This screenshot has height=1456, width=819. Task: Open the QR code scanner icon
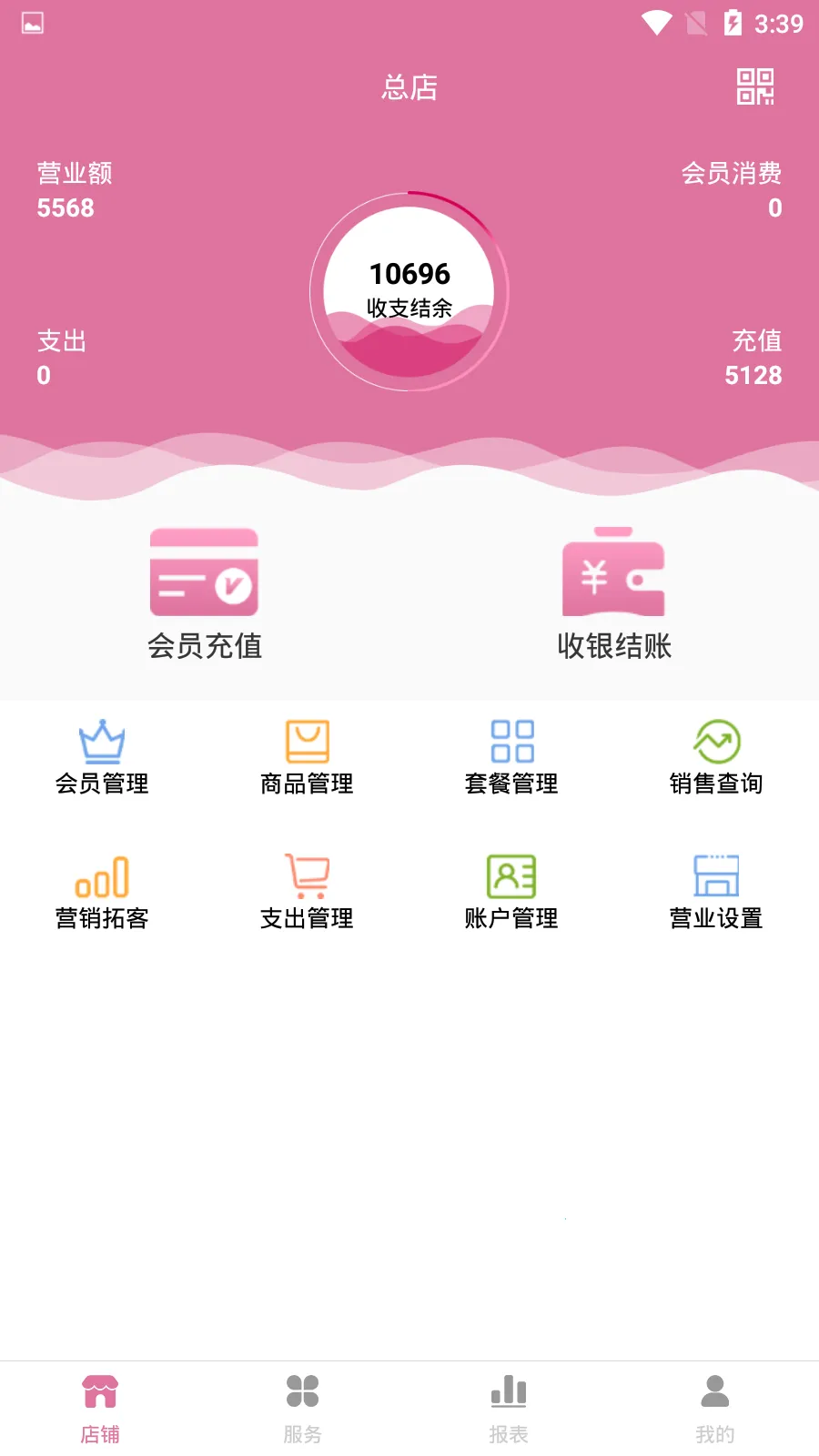[755, 86]
